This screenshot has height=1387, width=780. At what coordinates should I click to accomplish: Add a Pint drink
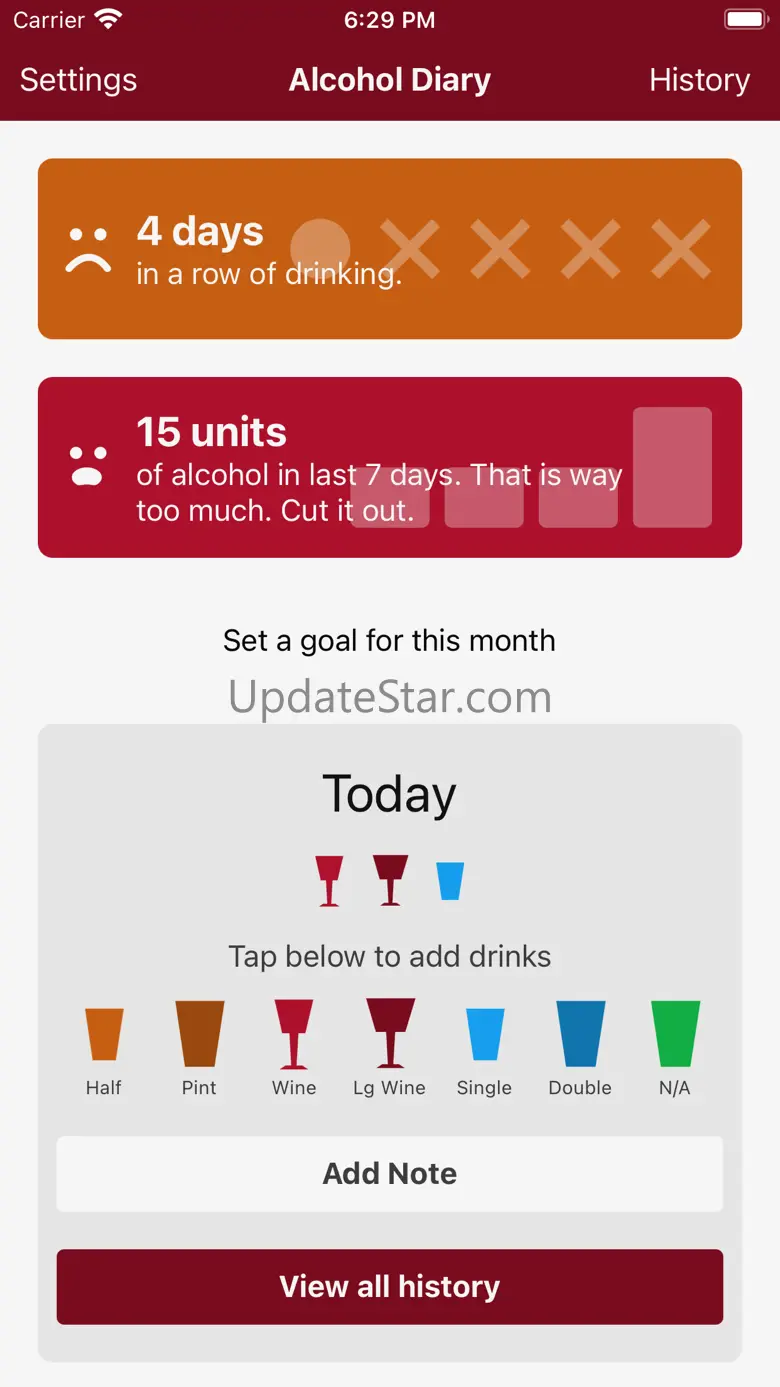(x=199, y=1049)
